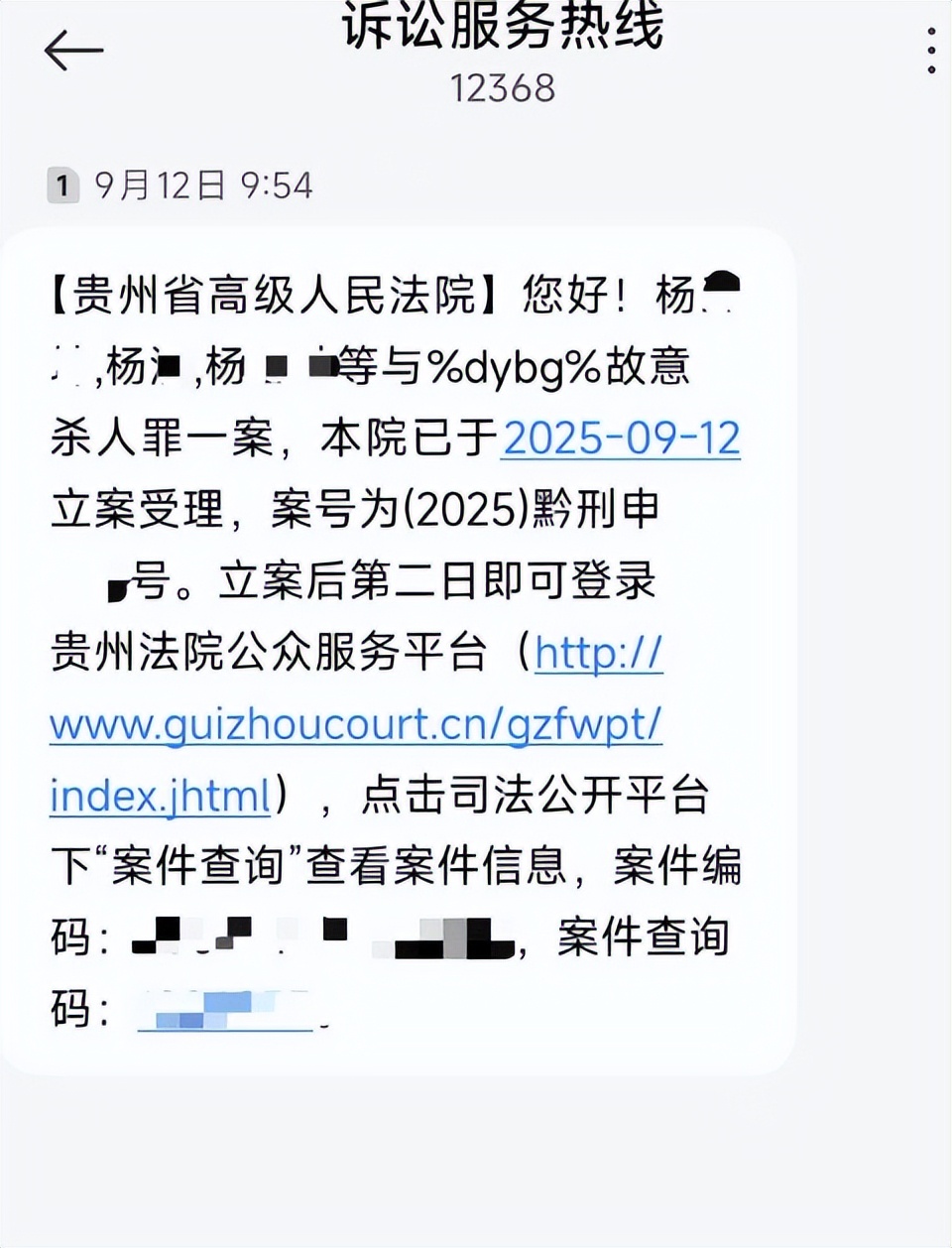Open the guizhoucourt.cn platform link
This screenshot has height=1248, width=952.
(x=355, y=725)
